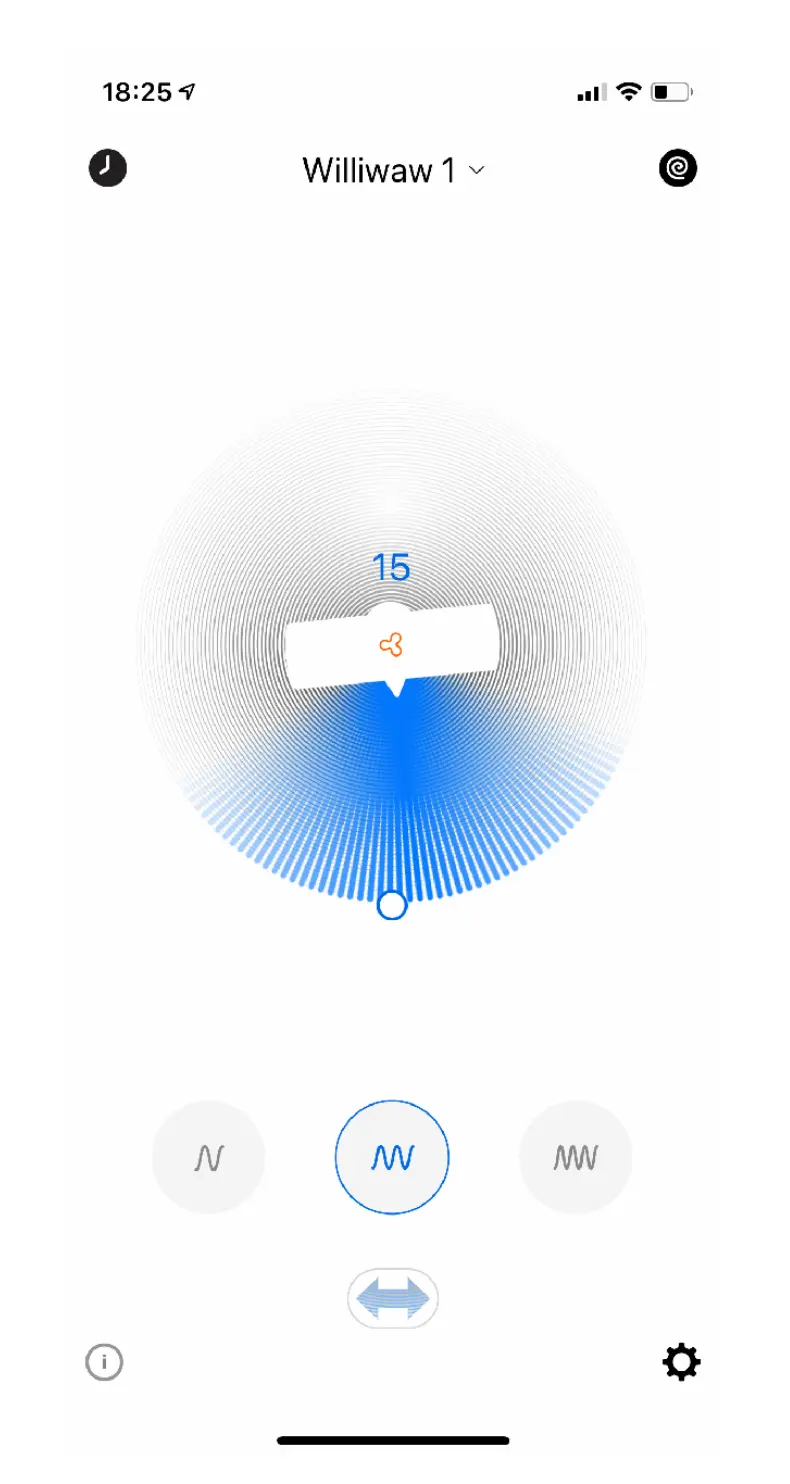Open settings via the gear icon

[682, 1362]
